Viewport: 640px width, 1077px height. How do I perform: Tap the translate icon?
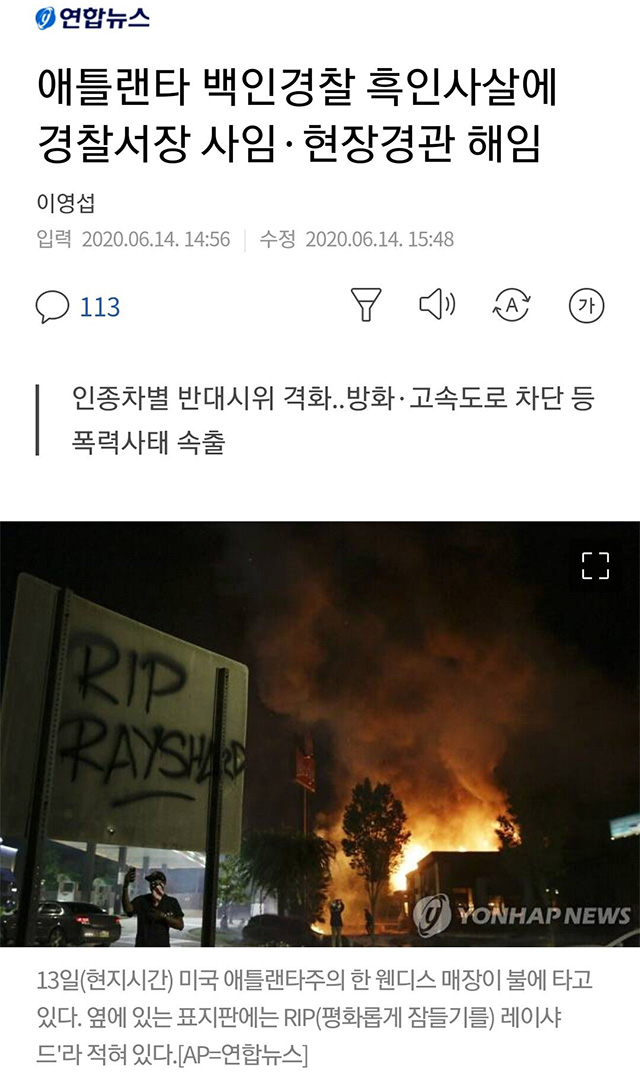[512, 306]
